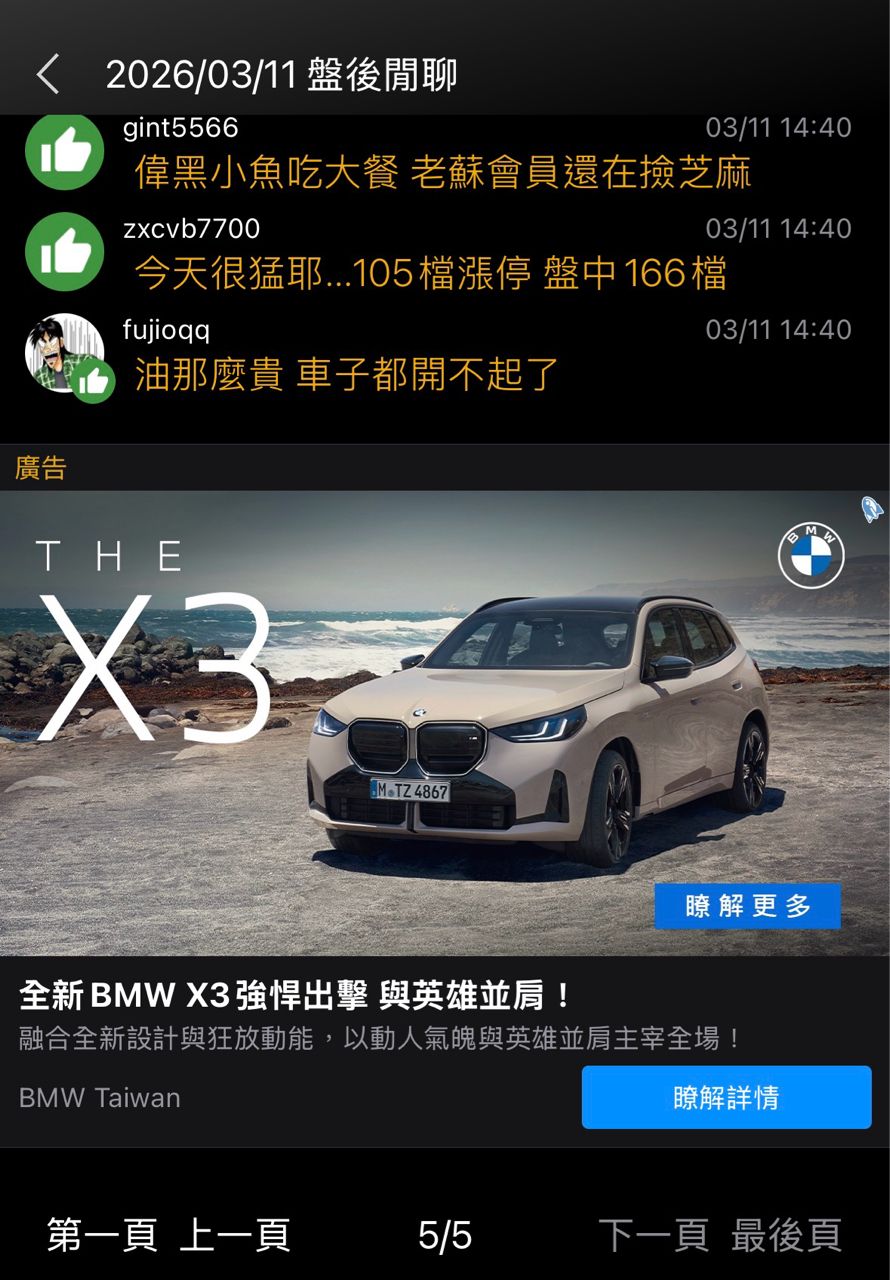Tap 瞭解更多 on the ad image
The width and height of the screenshot is (890, 1280).
747,907
